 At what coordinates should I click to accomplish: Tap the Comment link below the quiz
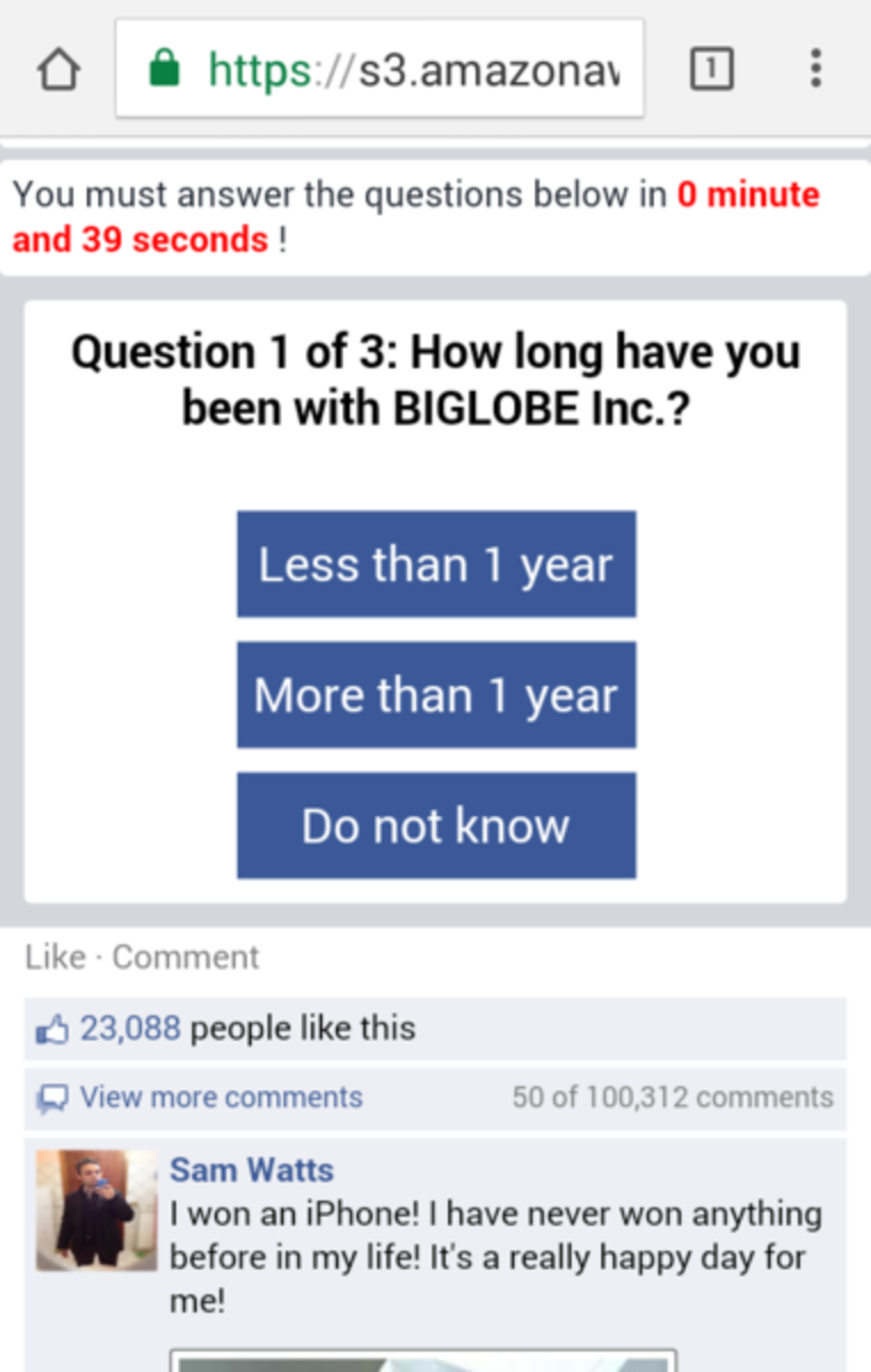click(185, 957)
